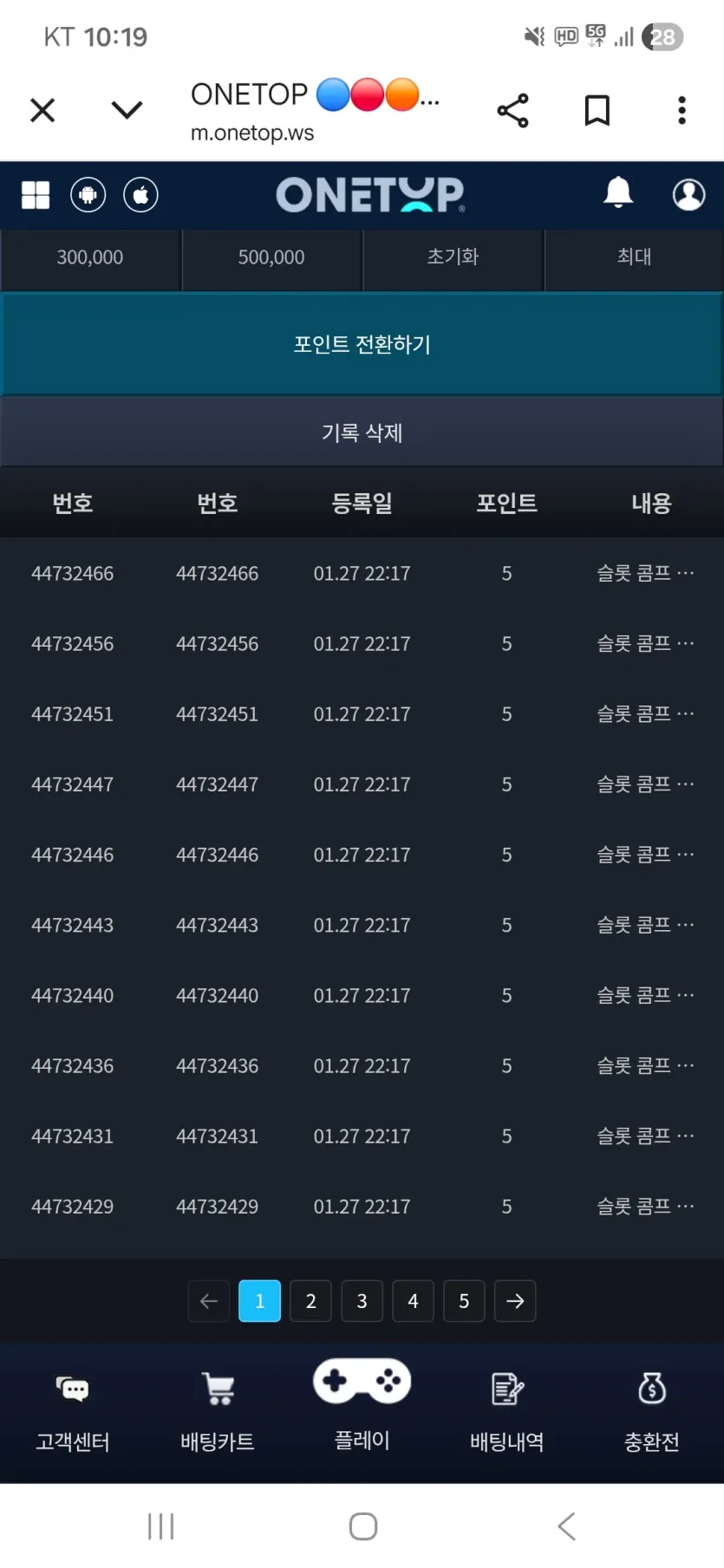Select the 500,000 amount button
This screenshot has height=1568, width=724.
[271, 257]
